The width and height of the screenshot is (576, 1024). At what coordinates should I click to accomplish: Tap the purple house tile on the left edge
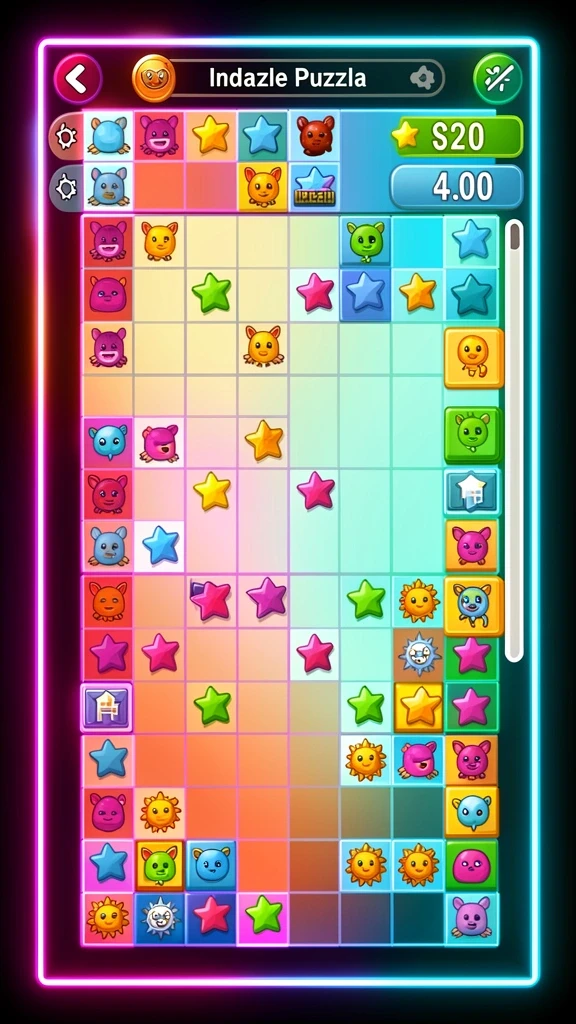(106, 707)
